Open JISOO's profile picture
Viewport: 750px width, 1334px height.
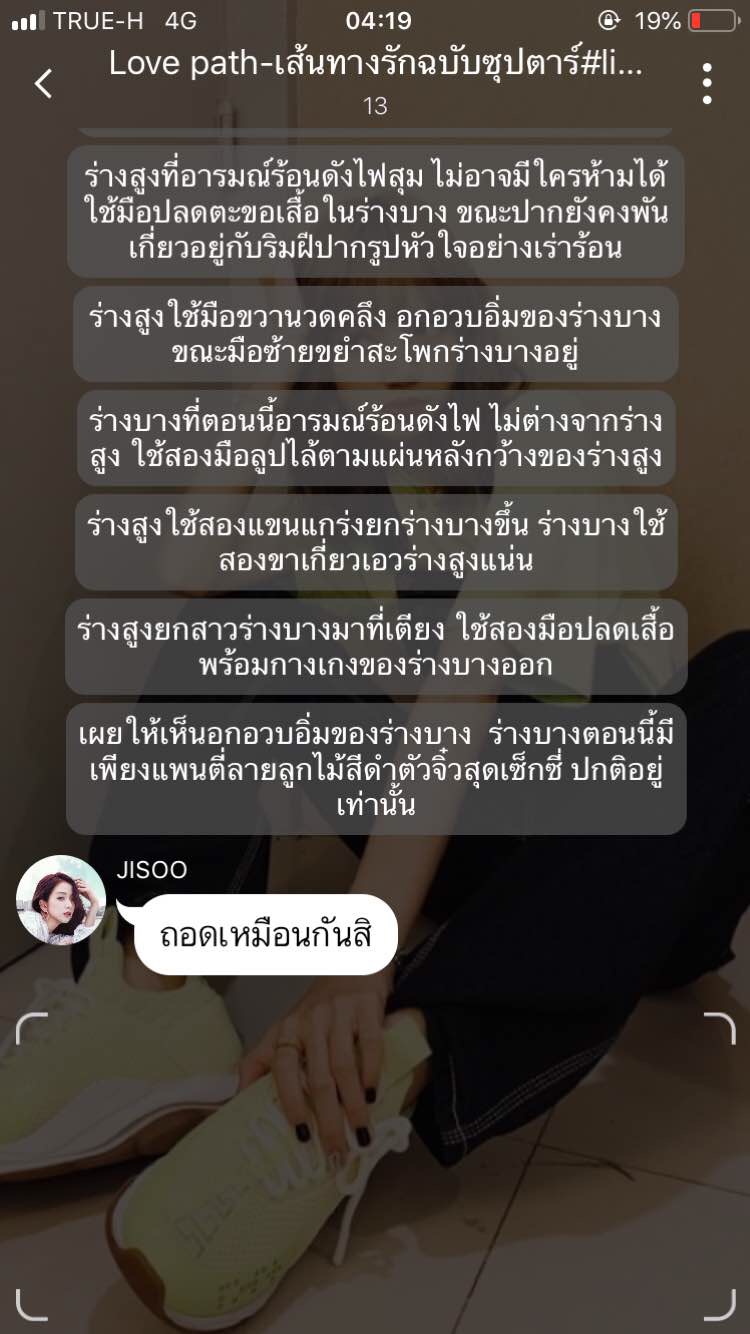point(61,899)
